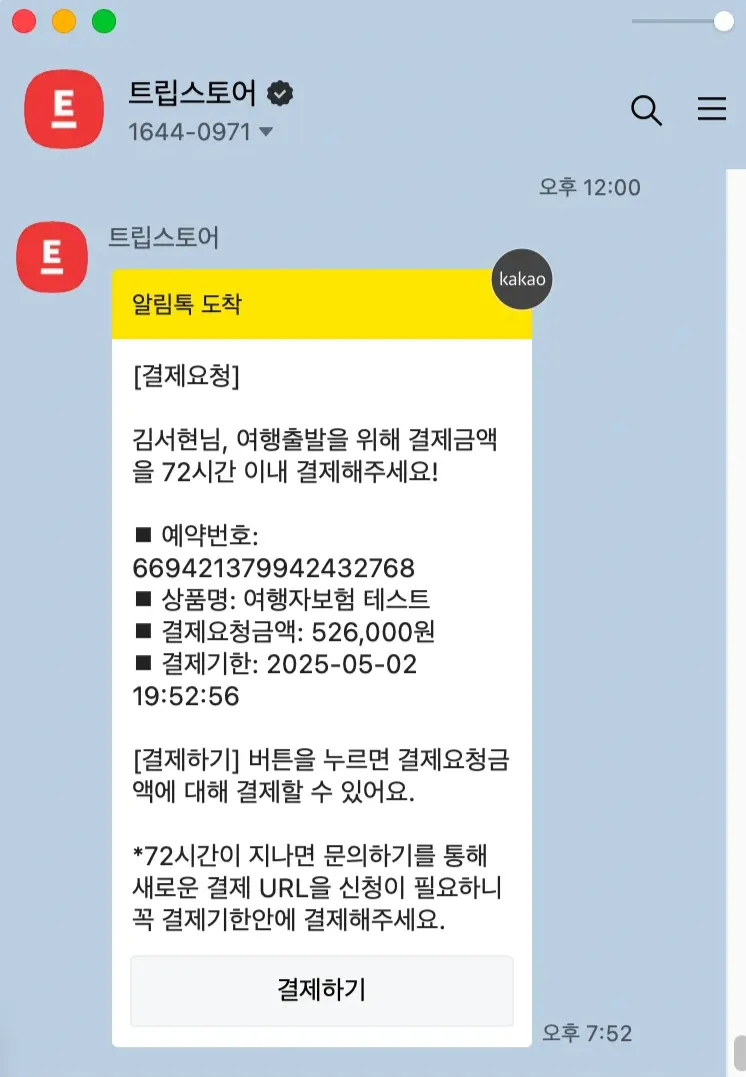Maximize the window with green button

click(x=104, y=21)
